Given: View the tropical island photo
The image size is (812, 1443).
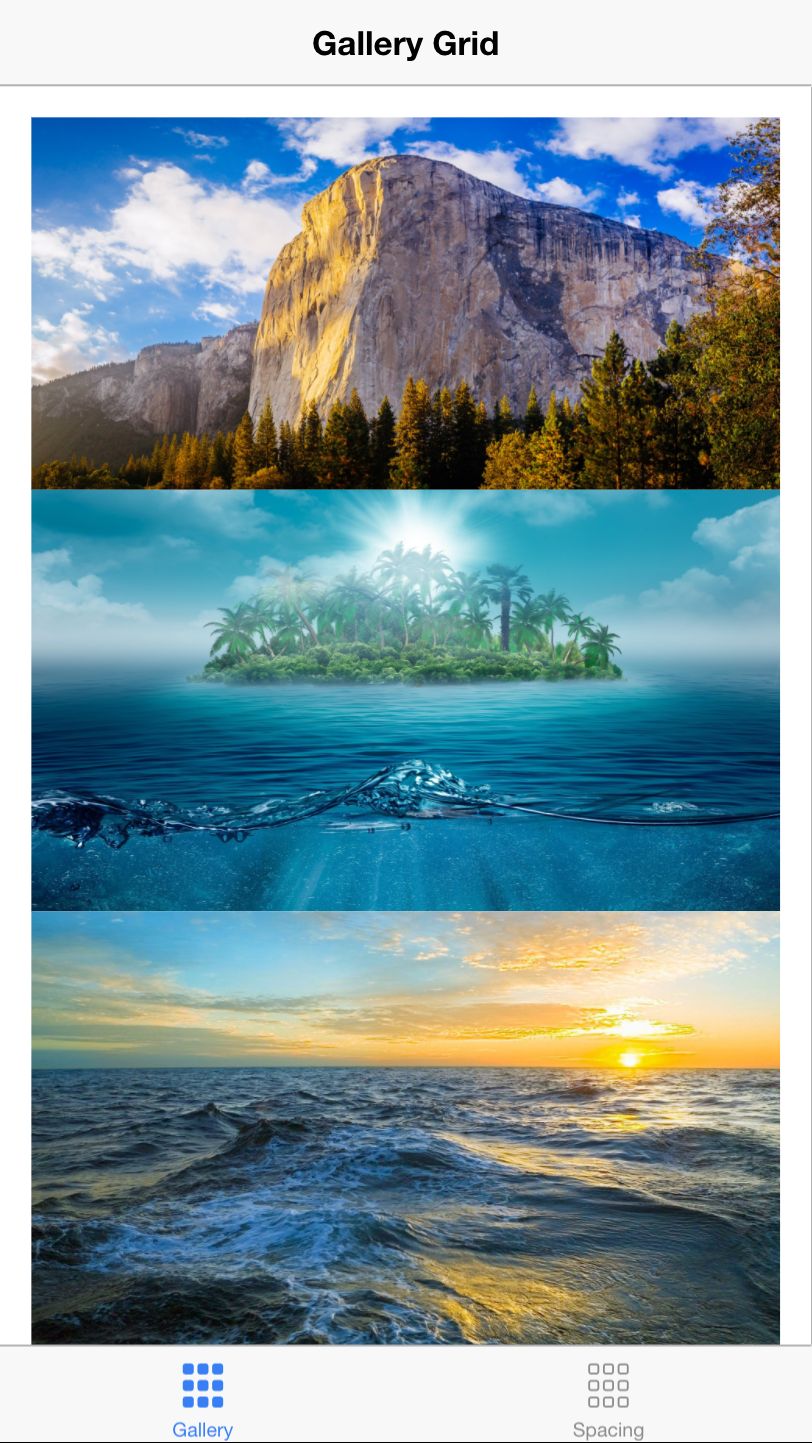Looking at the screenshot, I should 405,699.
